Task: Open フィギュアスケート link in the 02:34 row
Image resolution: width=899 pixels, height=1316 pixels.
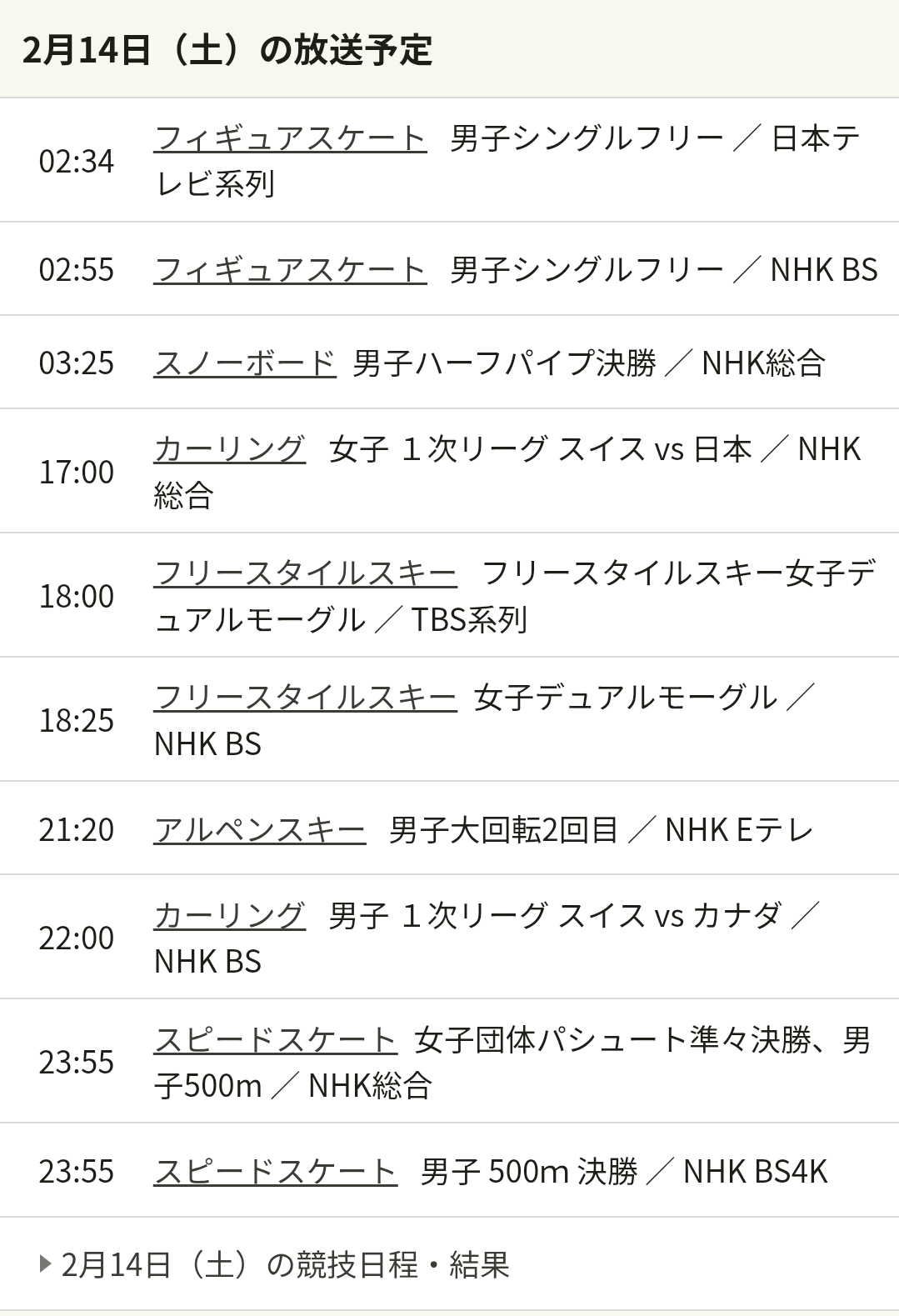Action: coord(290,138)
